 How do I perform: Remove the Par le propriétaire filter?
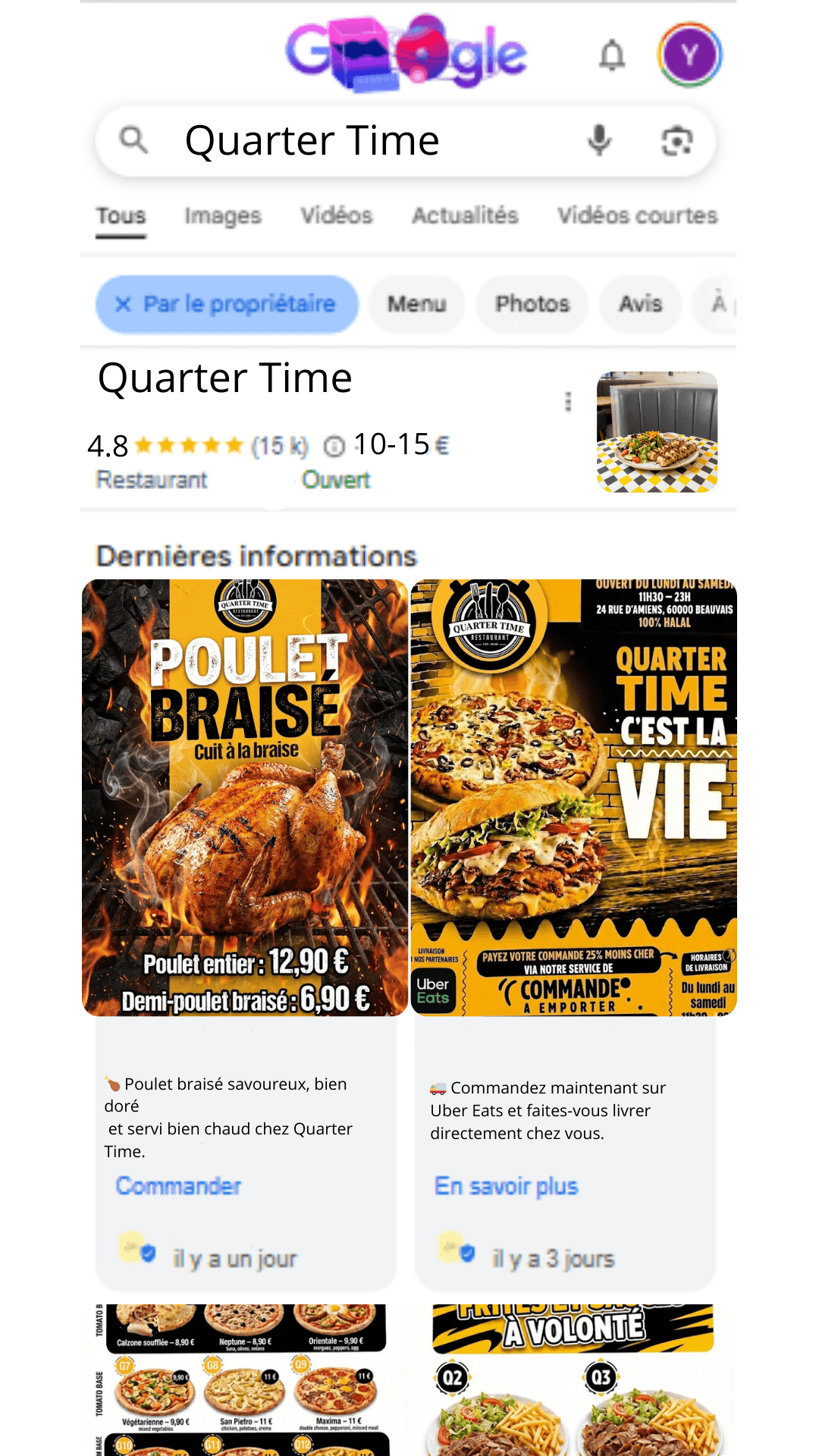point(123,304)
